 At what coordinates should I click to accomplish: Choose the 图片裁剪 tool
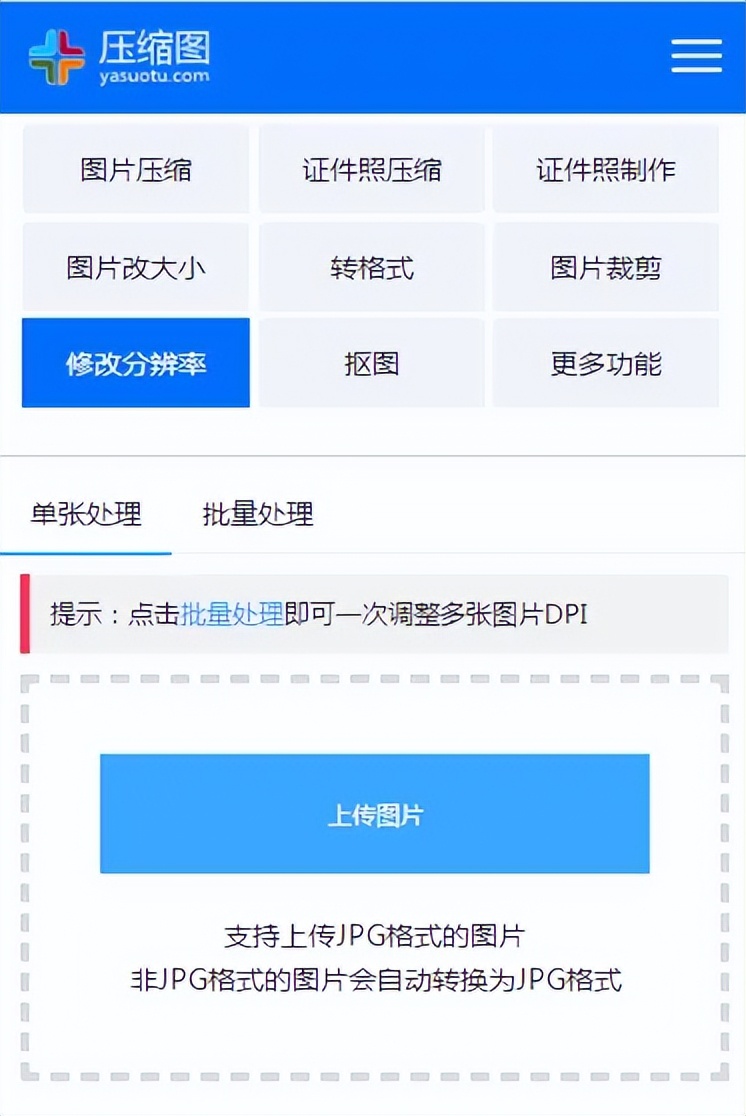click(x=606, y=267)
